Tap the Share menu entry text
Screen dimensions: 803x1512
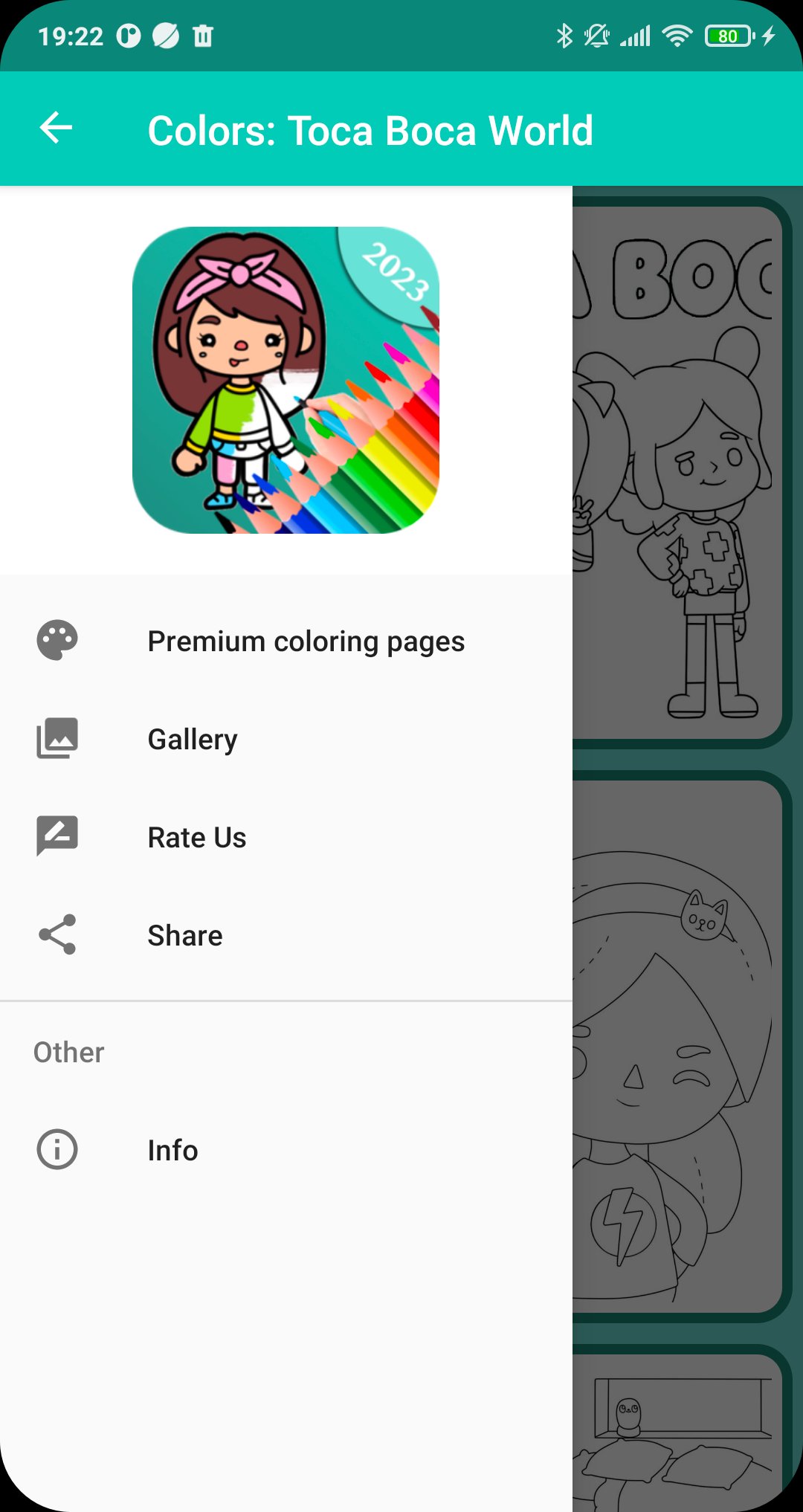coord(184,935)
